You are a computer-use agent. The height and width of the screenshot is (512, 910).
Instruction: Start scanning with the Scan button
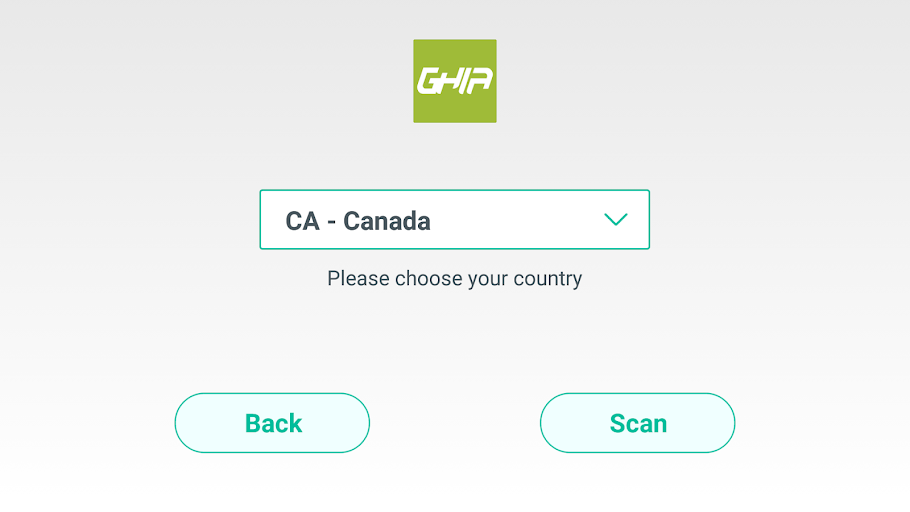coord(637,423)
